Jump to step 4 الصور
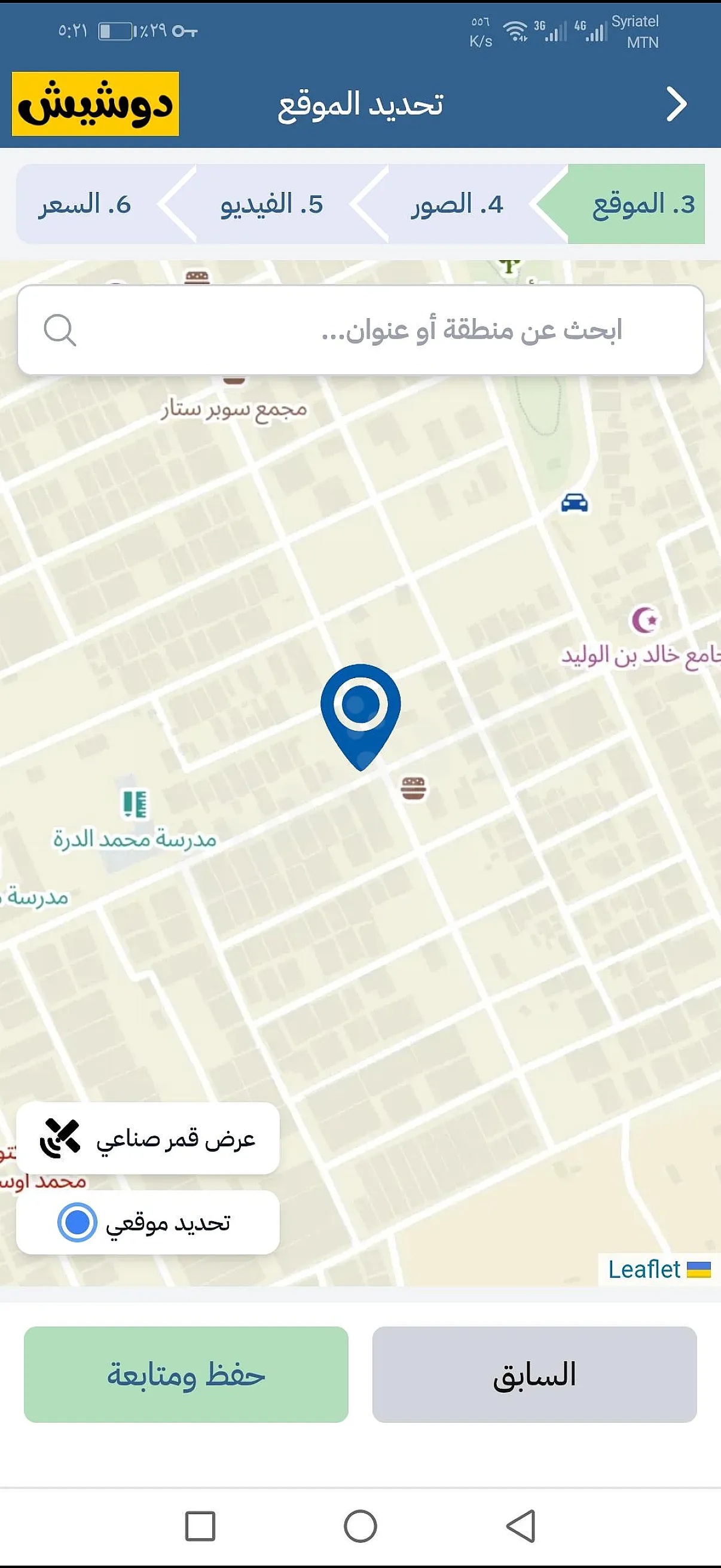 pos(457,205)
